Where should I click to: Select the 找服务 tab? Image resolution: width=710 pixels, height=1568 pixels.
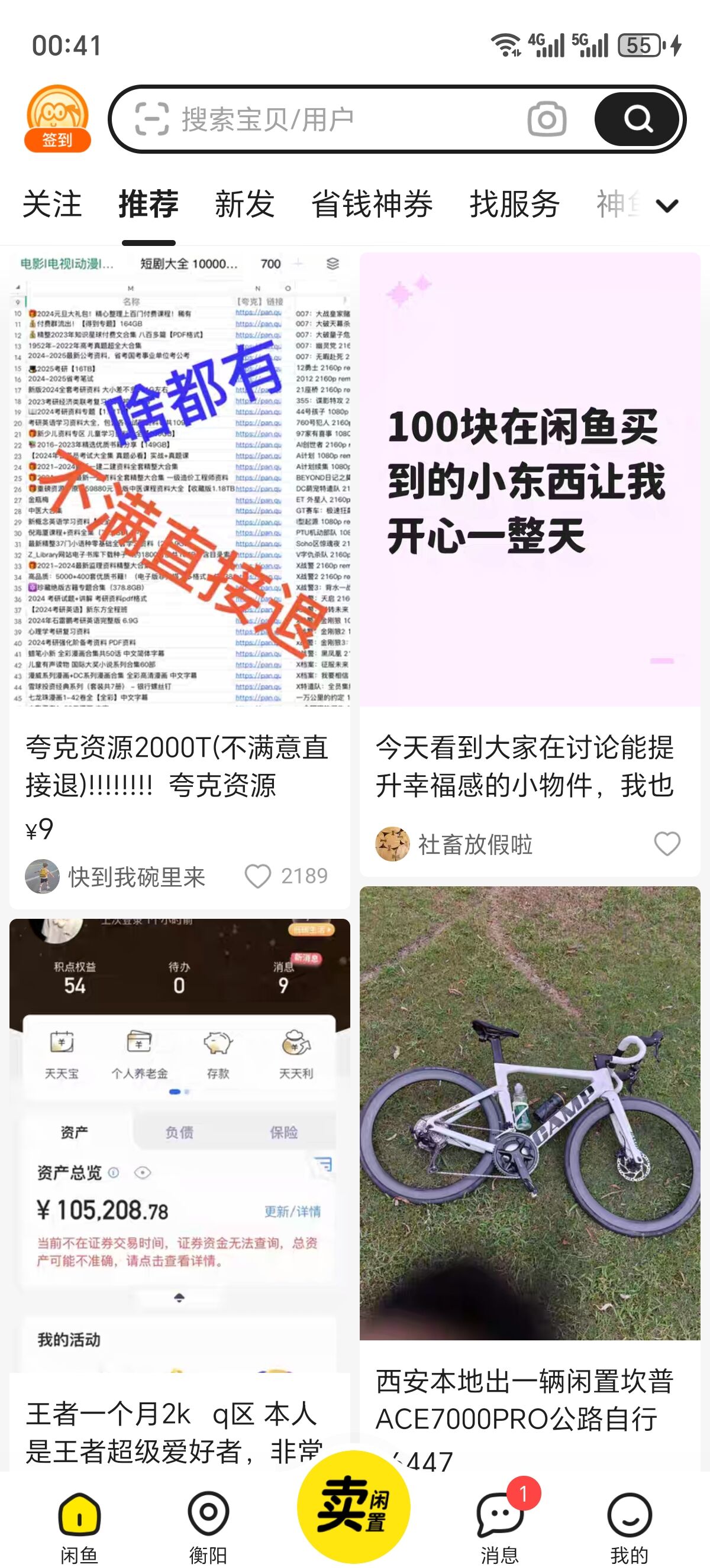(x=514, y=204)
